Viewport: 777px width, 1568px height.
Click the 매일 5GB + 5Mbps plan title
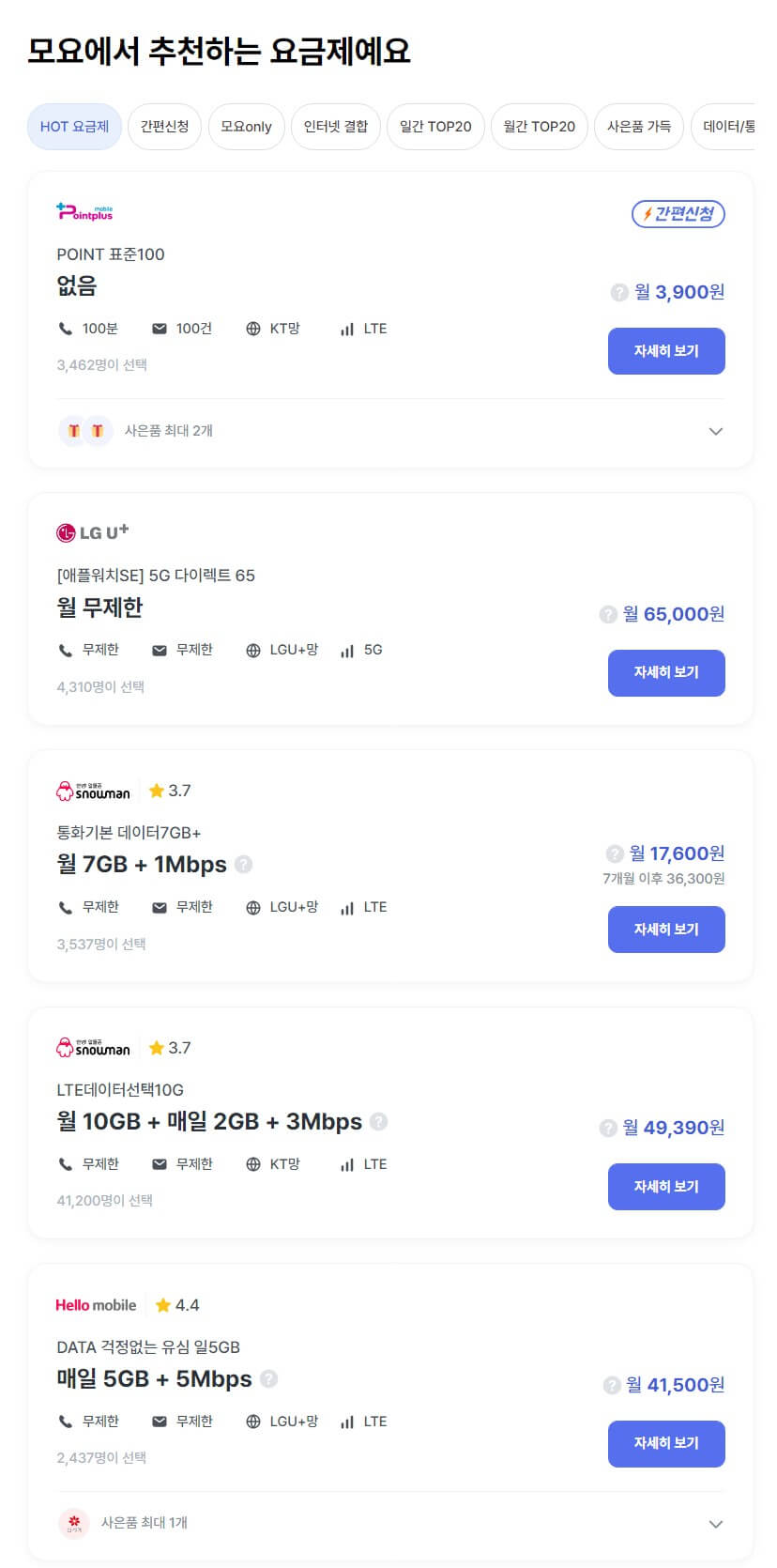click(x=153, y=1378)
